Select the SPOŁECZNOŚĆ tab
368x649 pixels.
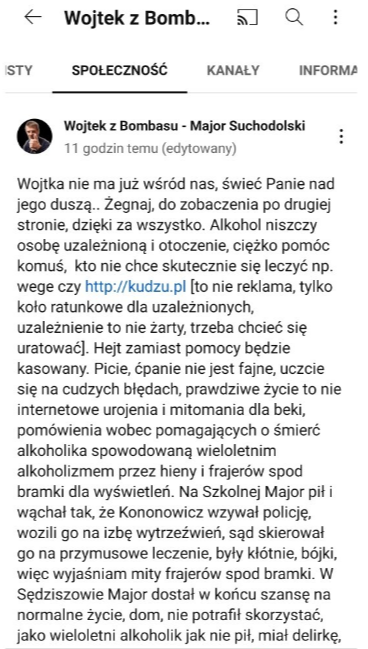click(120, 70)
